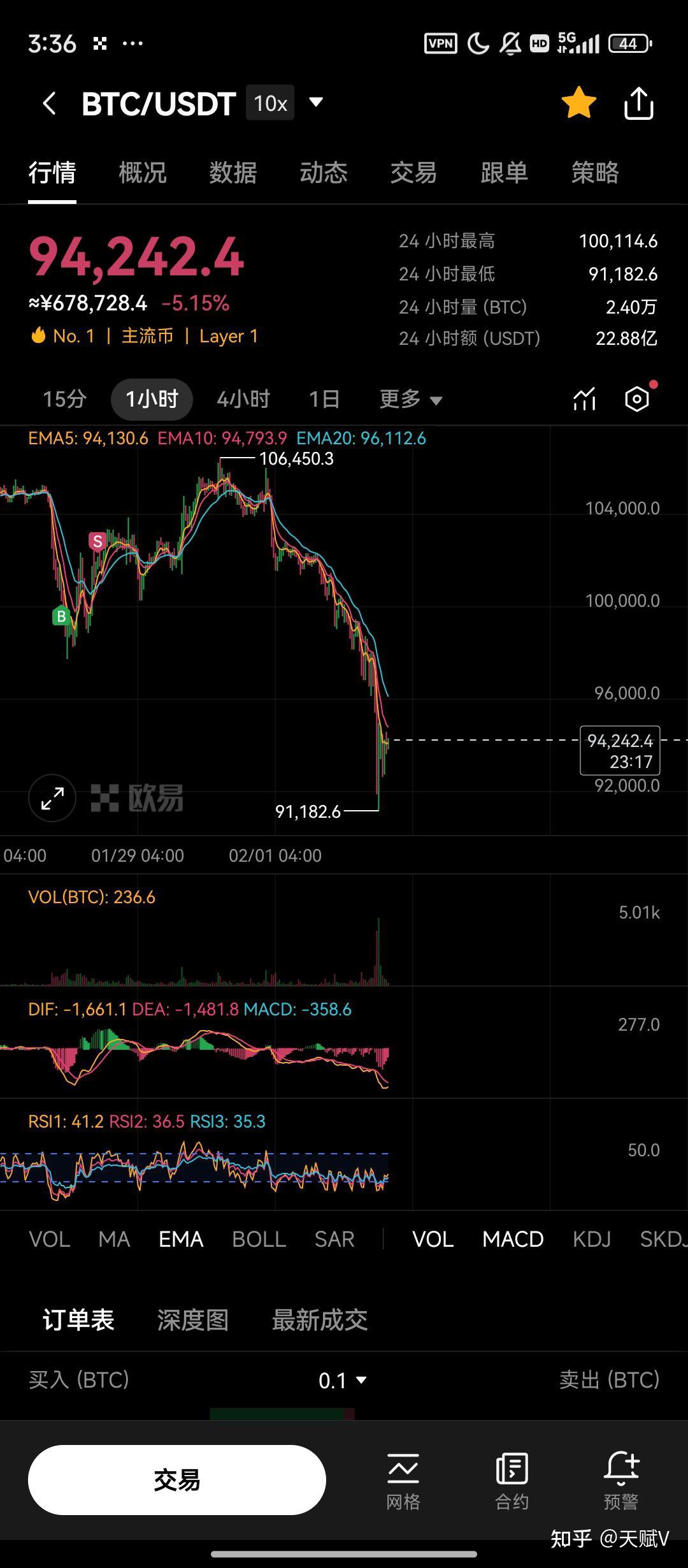Switch the main indicator to BOLL
The height and width of the screenshot is (1568, 688).
[259, 1239]
